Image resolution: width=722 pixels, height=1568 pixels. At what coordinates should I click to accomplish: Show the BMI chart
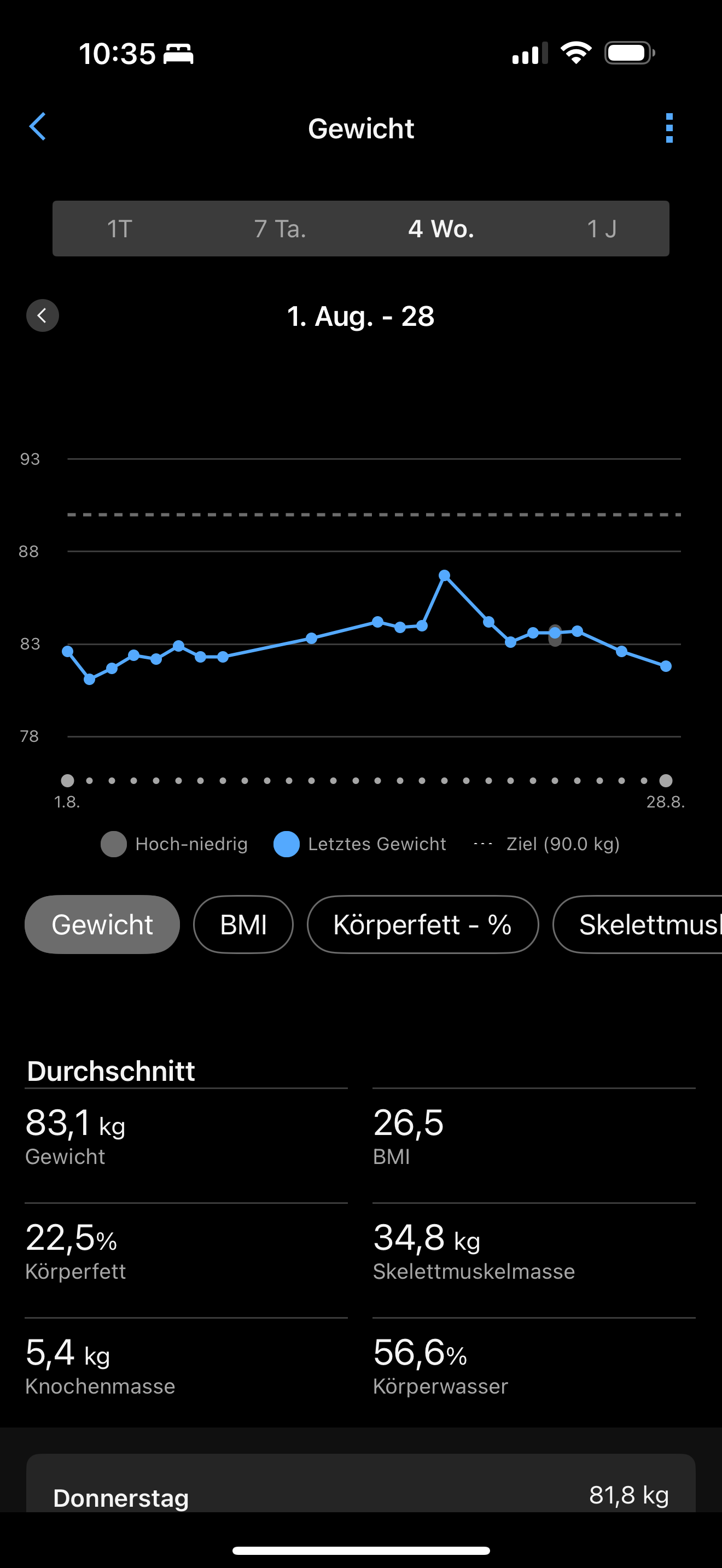243,925
